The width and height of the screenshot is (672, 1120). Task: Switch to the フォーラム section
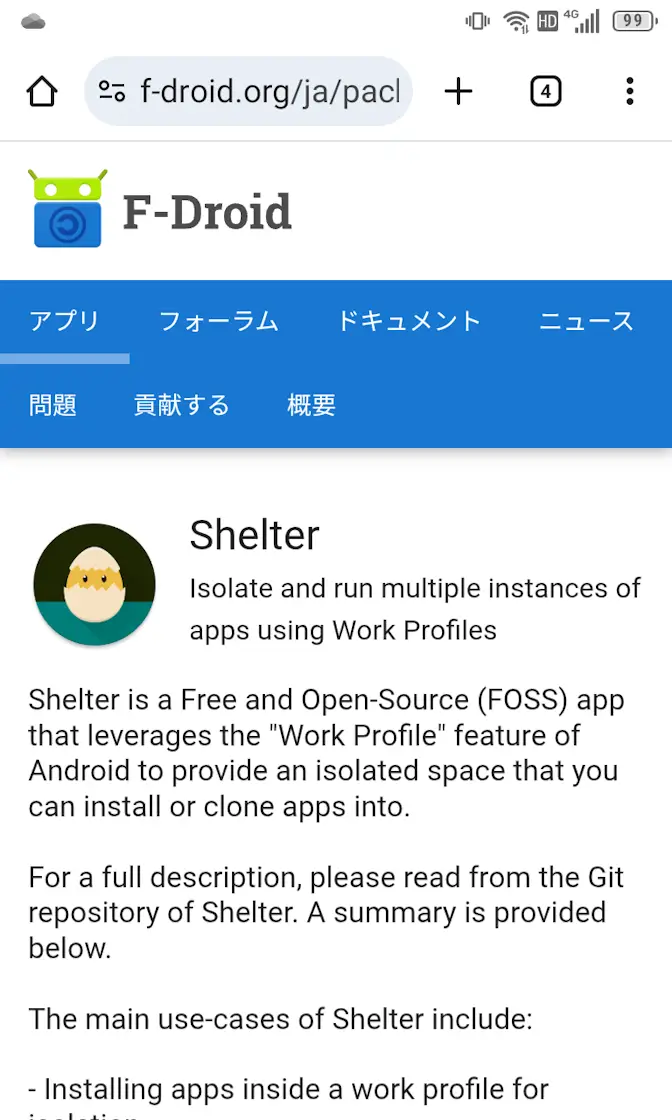pyautogui.click(x=218, y=321)
